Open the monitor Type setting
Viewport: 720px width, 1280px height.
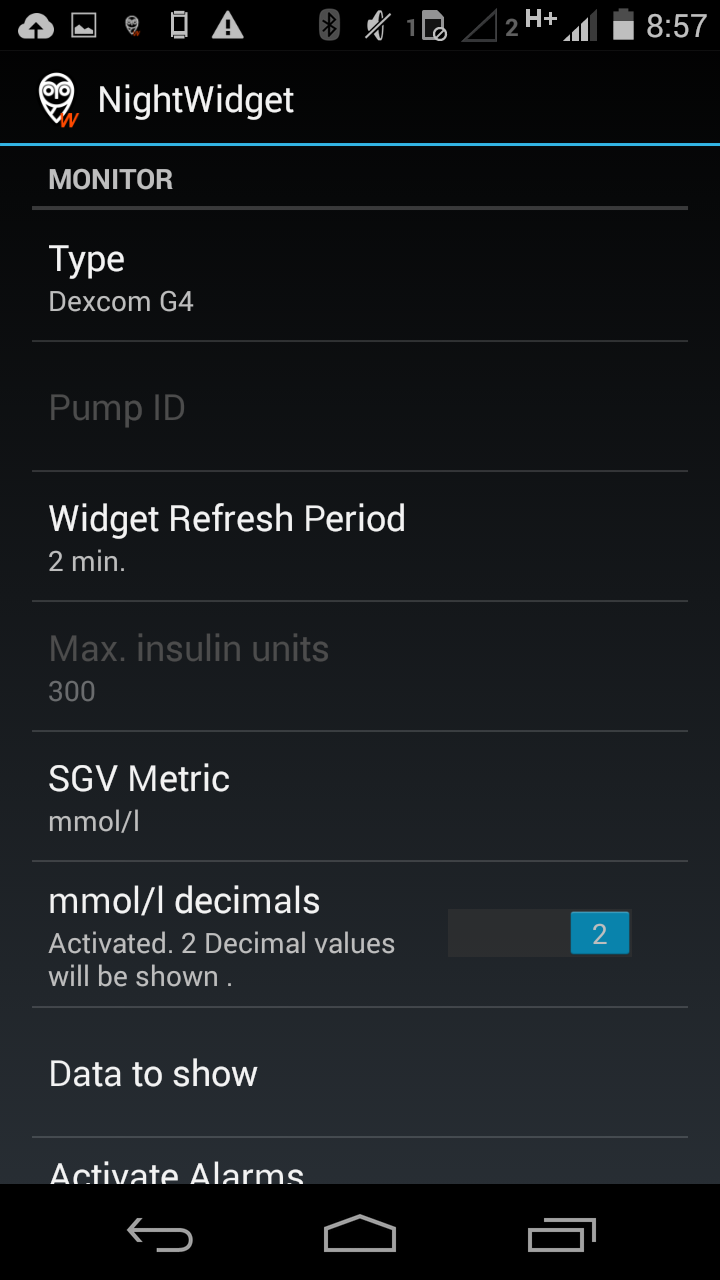(x=360, y=278)
